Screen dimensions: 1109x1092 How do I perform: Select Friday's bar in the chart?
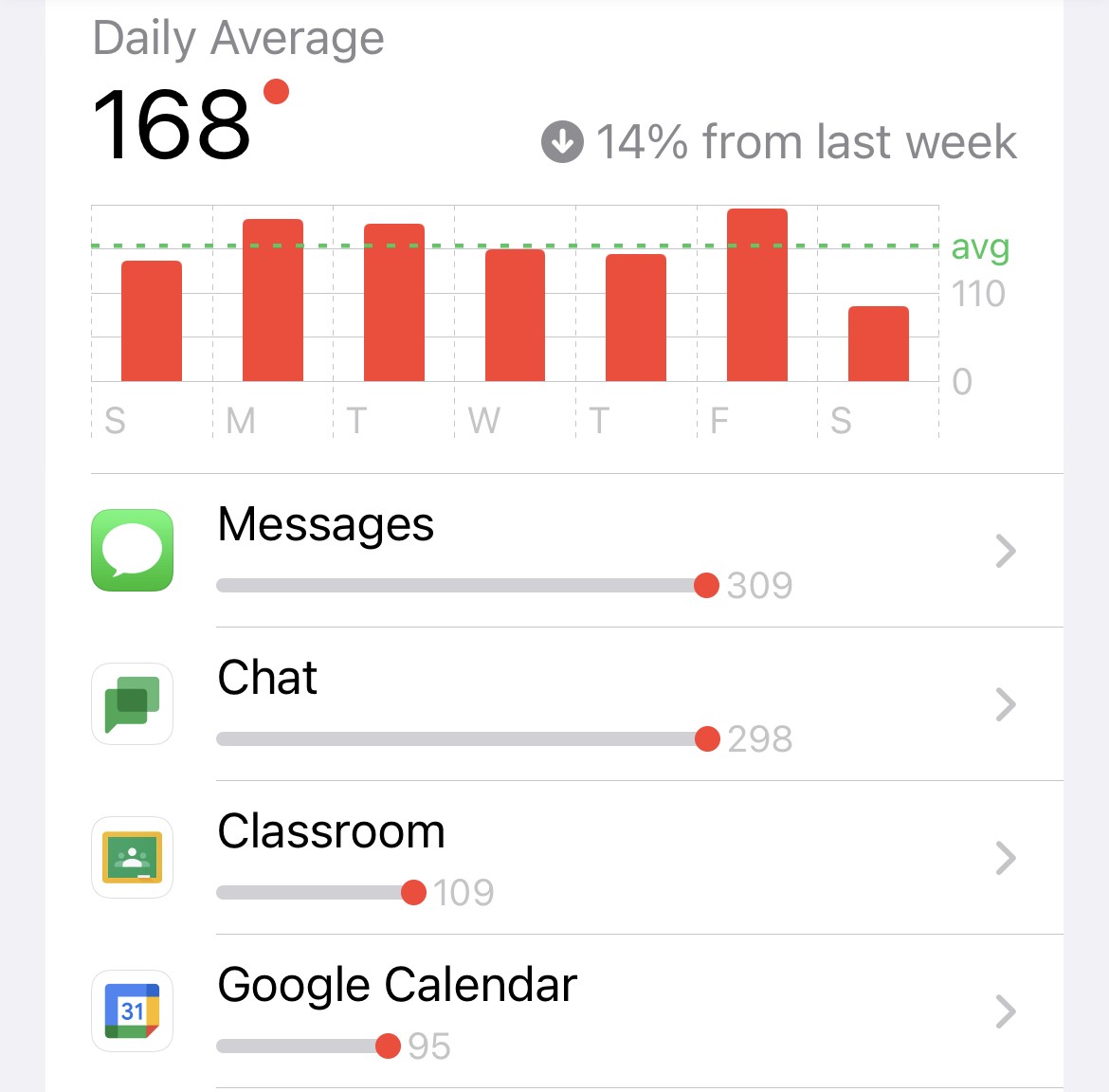click(x=756, y=296)
